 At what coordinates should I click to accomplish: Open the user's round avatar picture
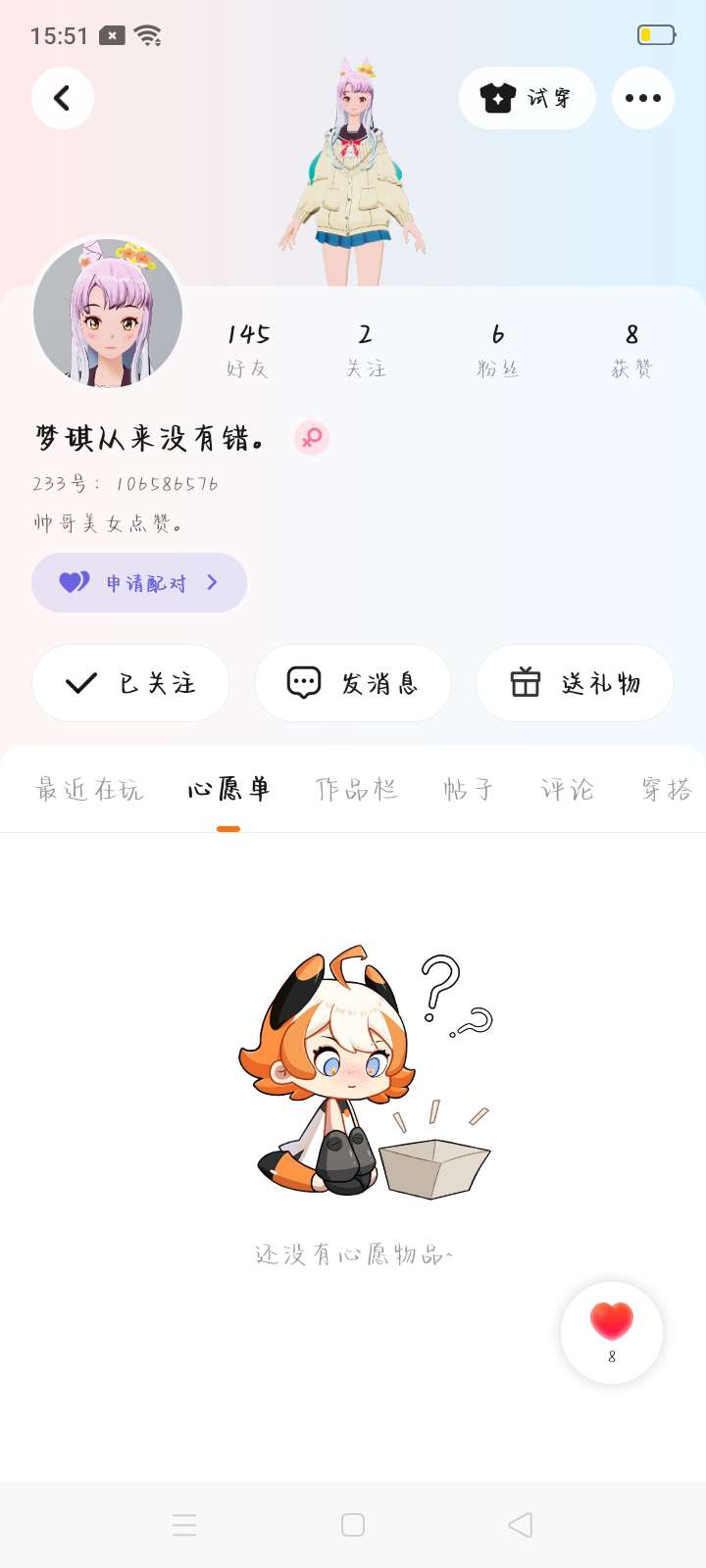108,314
